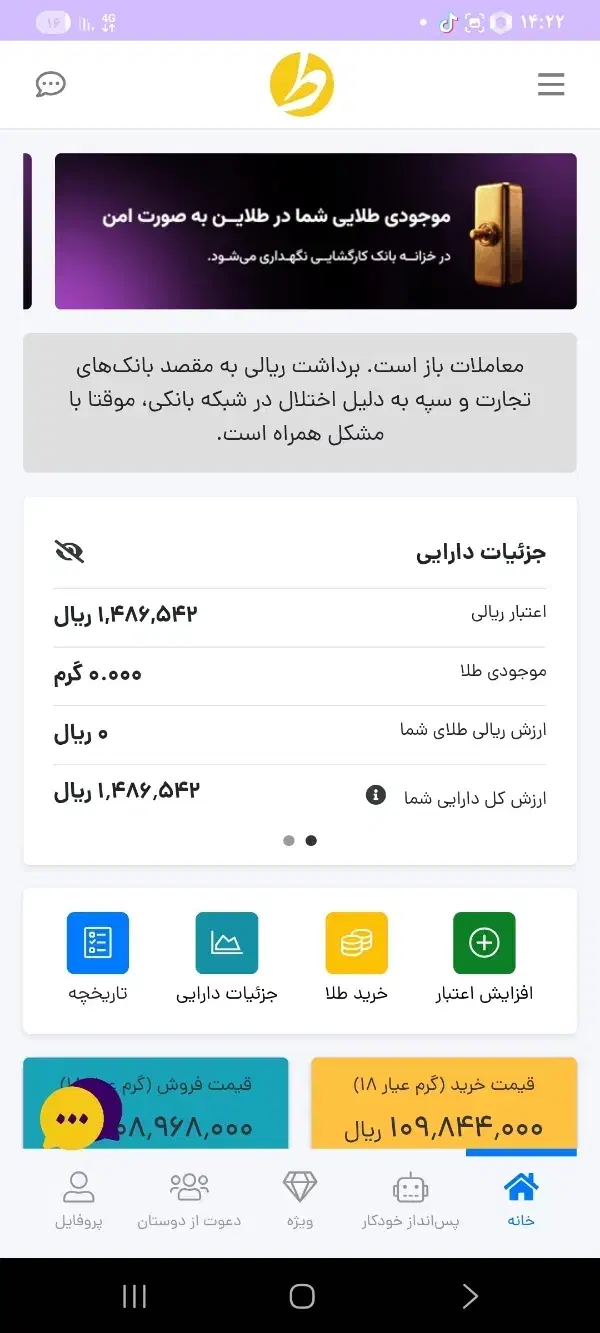Open the hamburger menu

551,85
